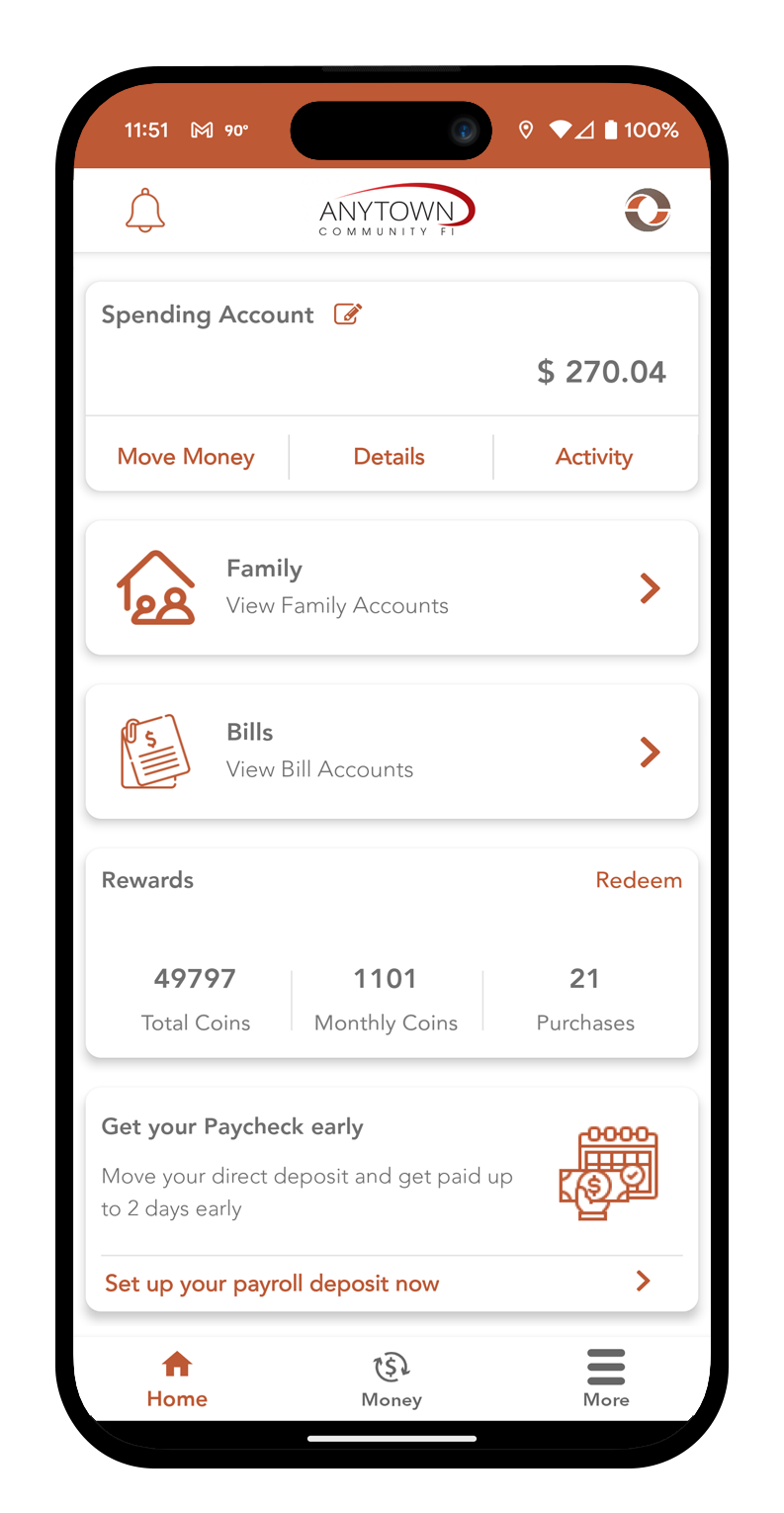Image resolution: width=784 pixels, height=1513 pixels.
Task: Switch to the Money tab
Action: [x=392, y=1379]
